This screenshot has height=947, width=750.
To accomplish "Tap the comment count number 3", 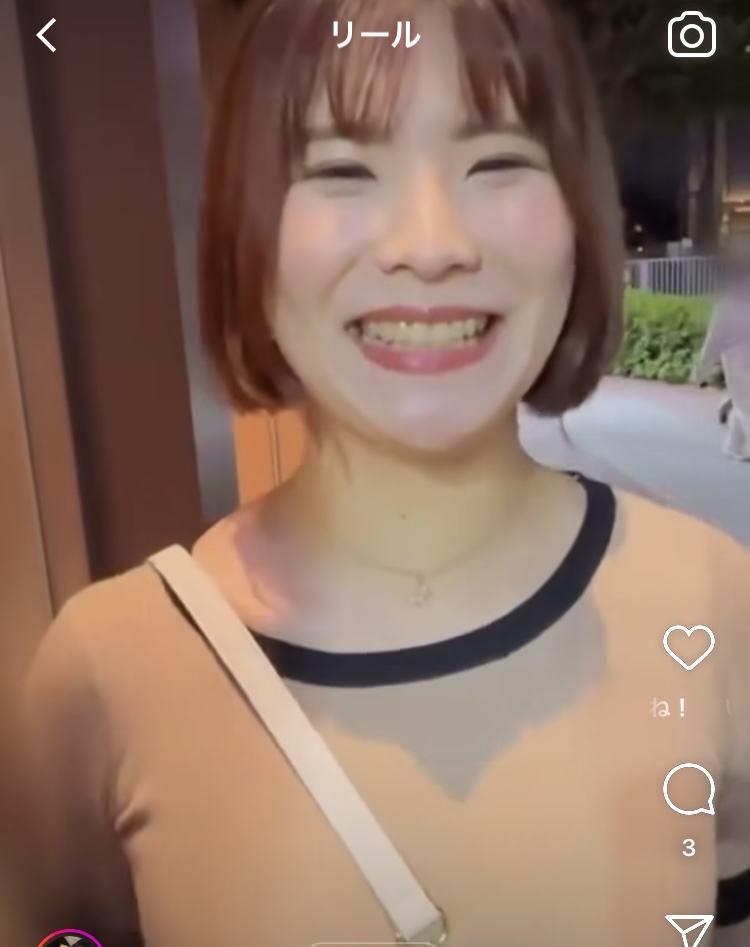I will click(x=689, y=847).
